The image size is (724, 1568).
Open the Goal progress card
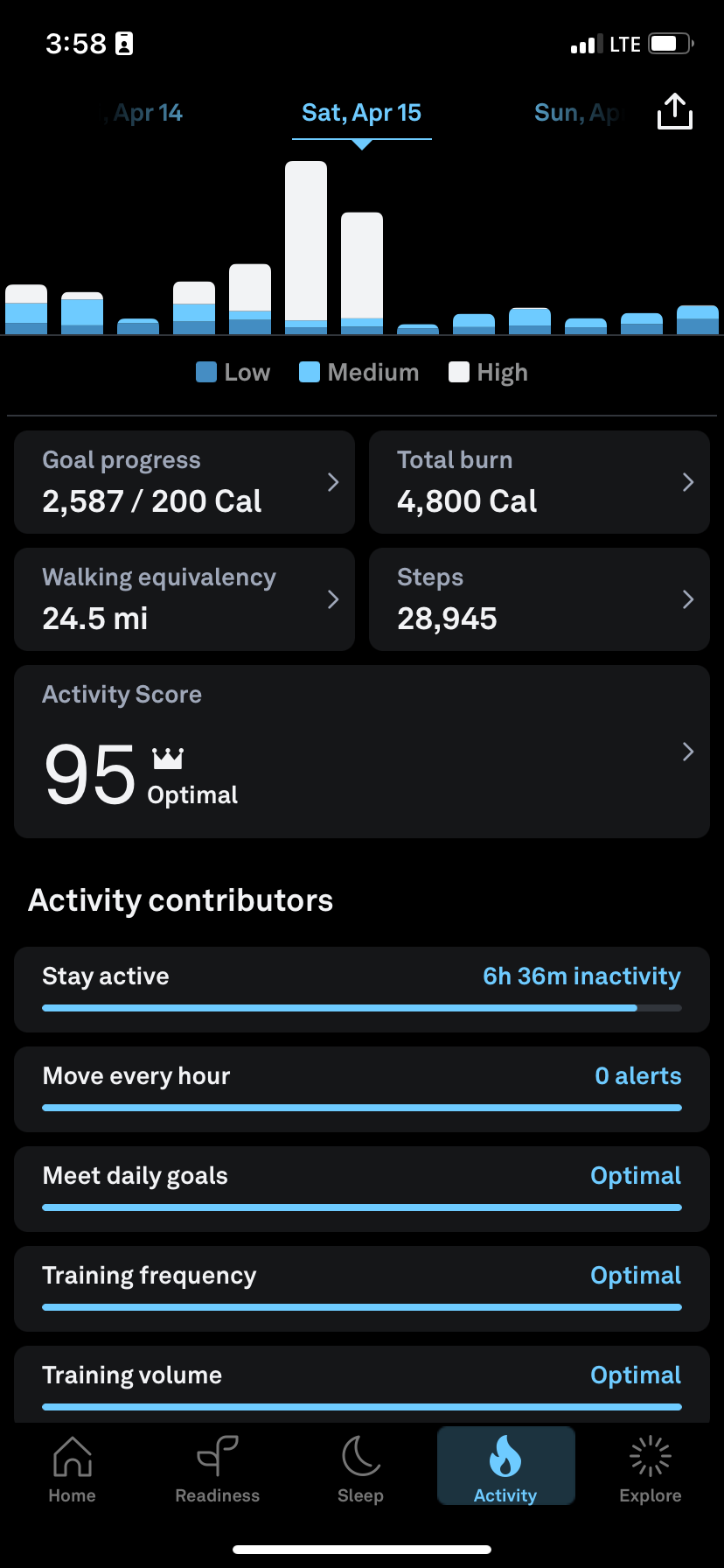[184, 482]
